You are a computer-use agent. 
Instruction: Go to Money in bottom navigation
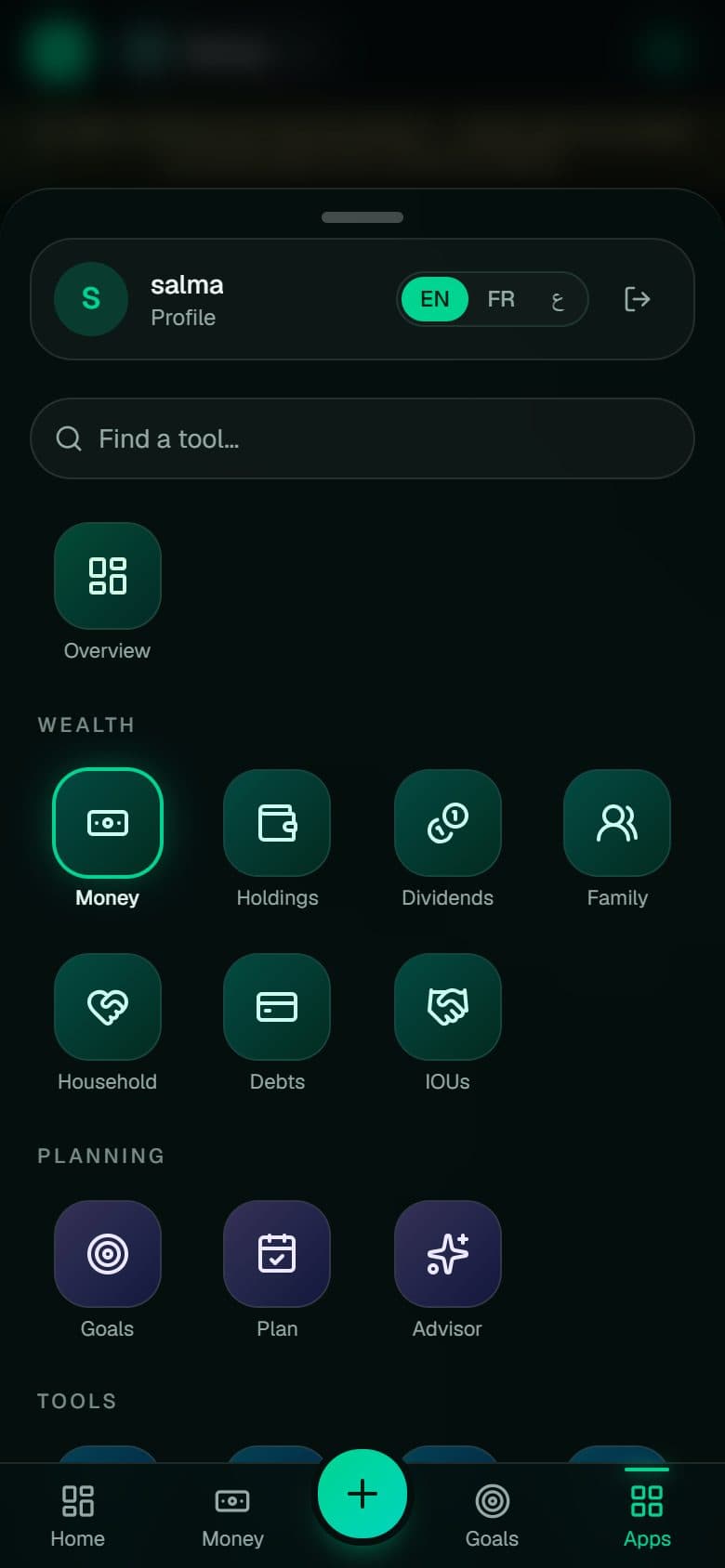(x=232, y=1516)
